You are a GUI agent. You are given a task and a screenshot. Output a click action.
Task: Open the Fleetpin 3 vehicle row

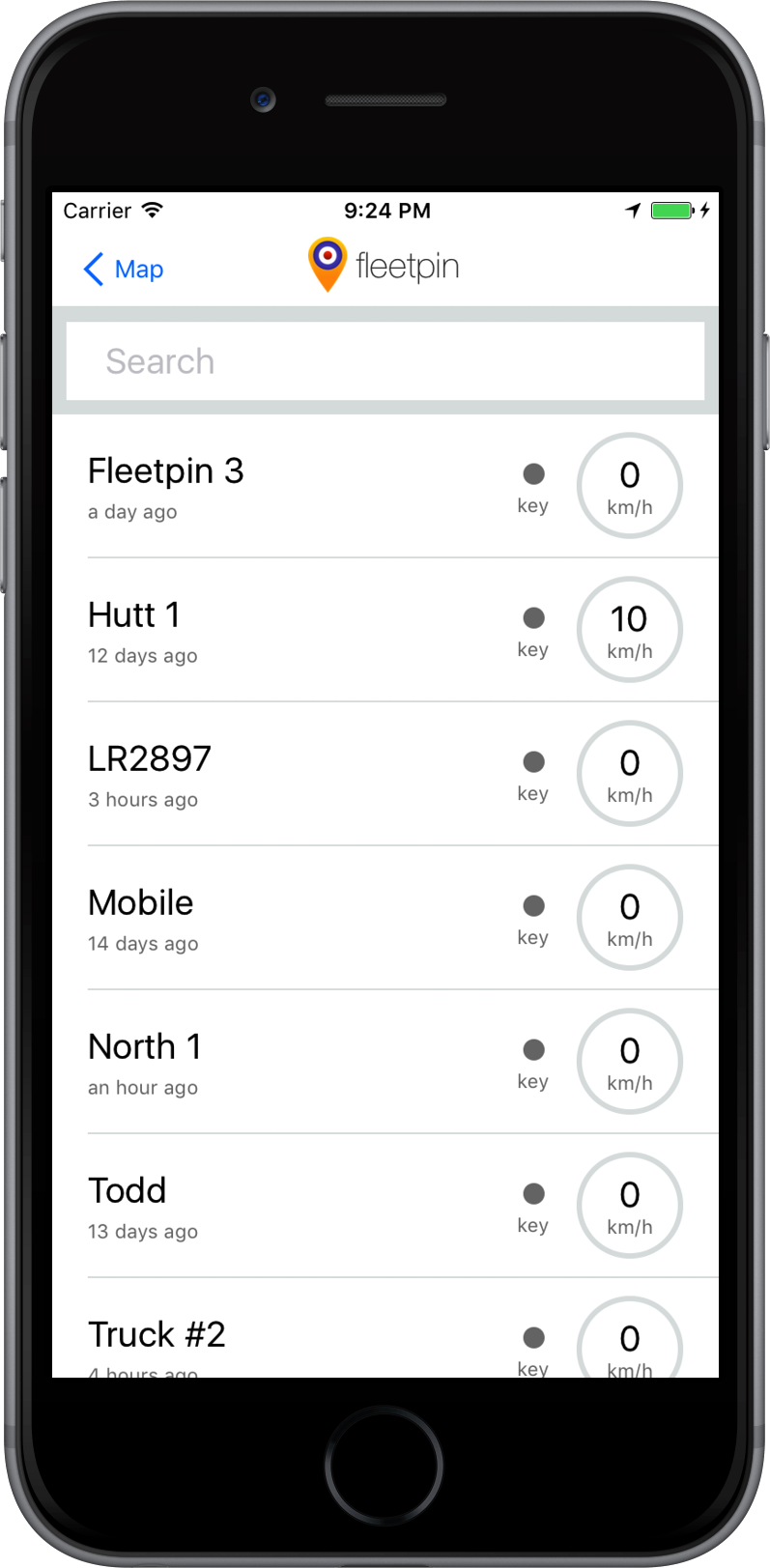coord(290,486)
